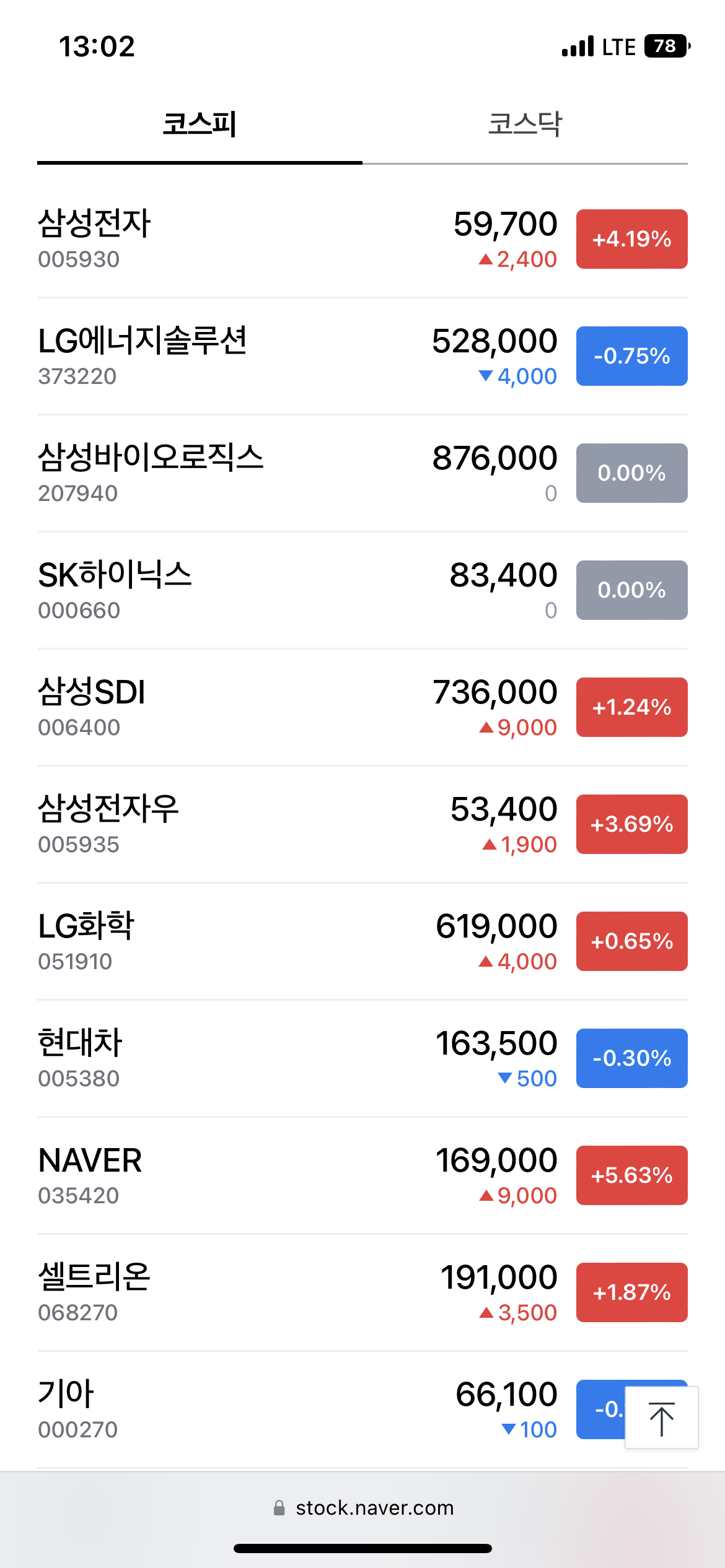This screenshot has width=725, height=1568.
Task: Open LG에너지솔루션 stock details
Action: coord(362,357)
